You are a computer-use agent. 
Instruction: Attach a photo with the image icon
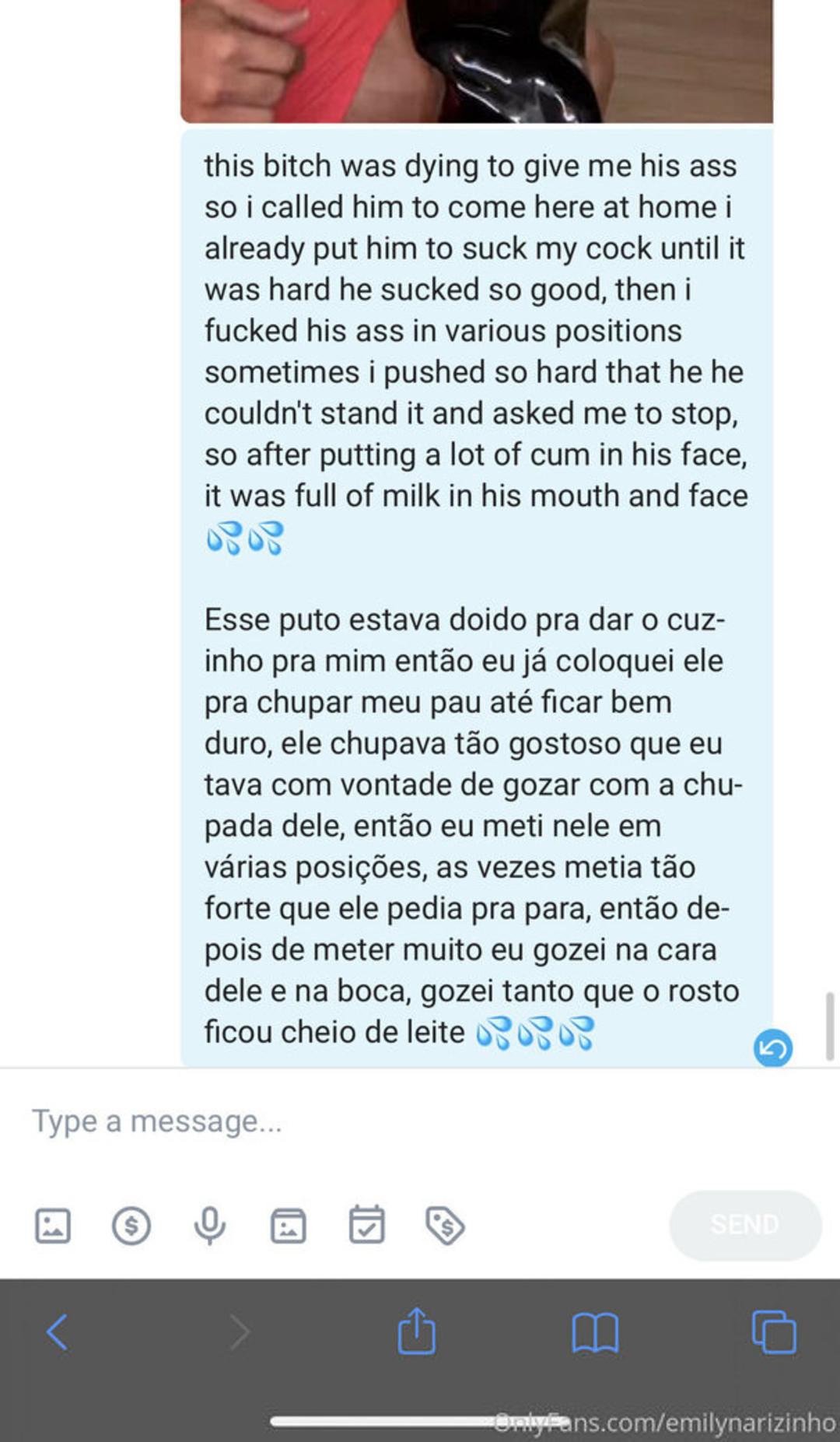pos(53,1226)
